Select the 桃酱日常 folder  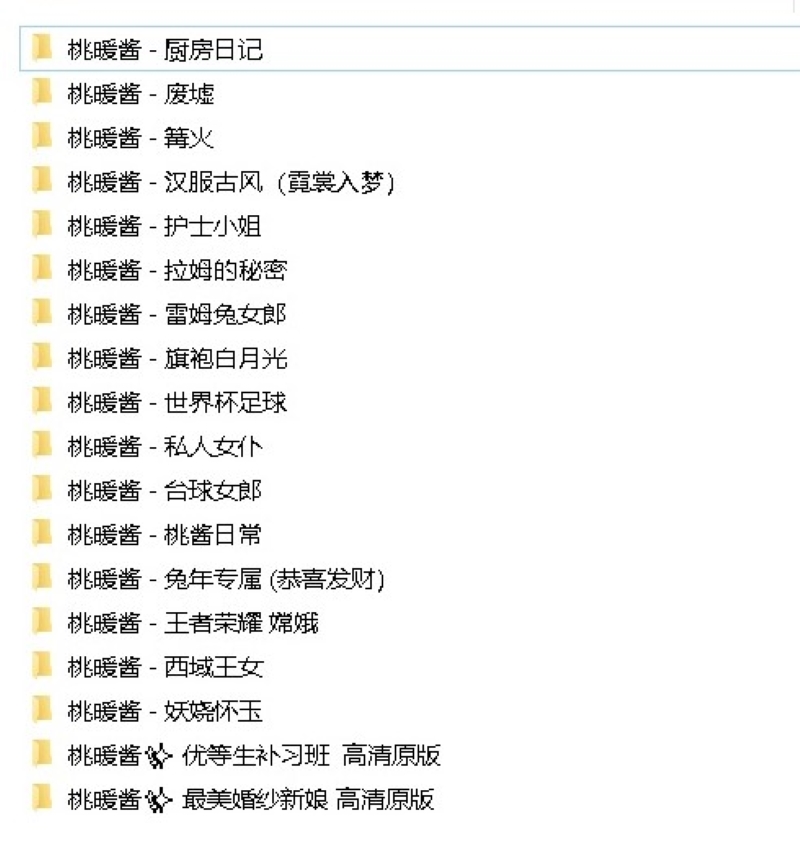165,534
